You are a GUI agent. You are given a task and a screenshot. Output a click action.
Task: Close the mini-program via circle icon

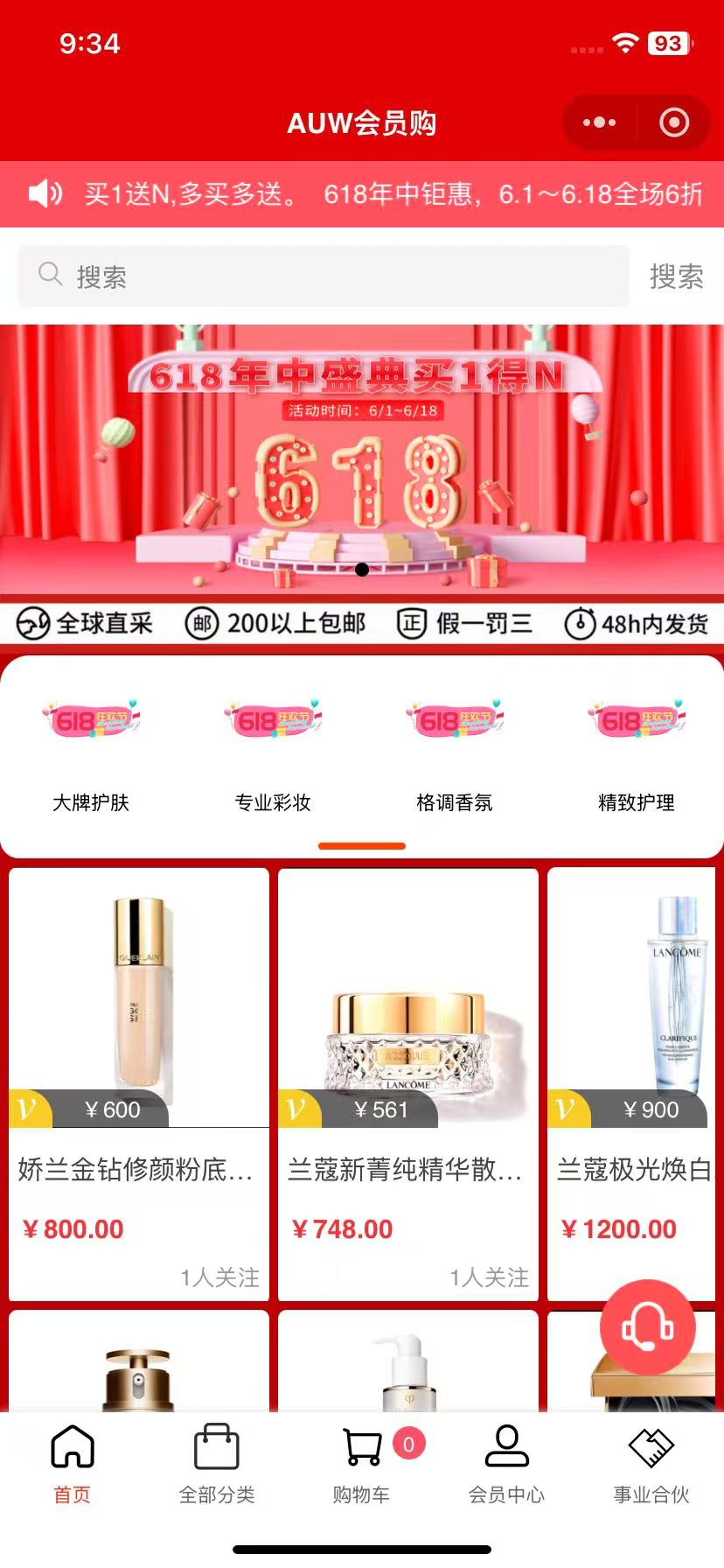(x=673, y=122)
